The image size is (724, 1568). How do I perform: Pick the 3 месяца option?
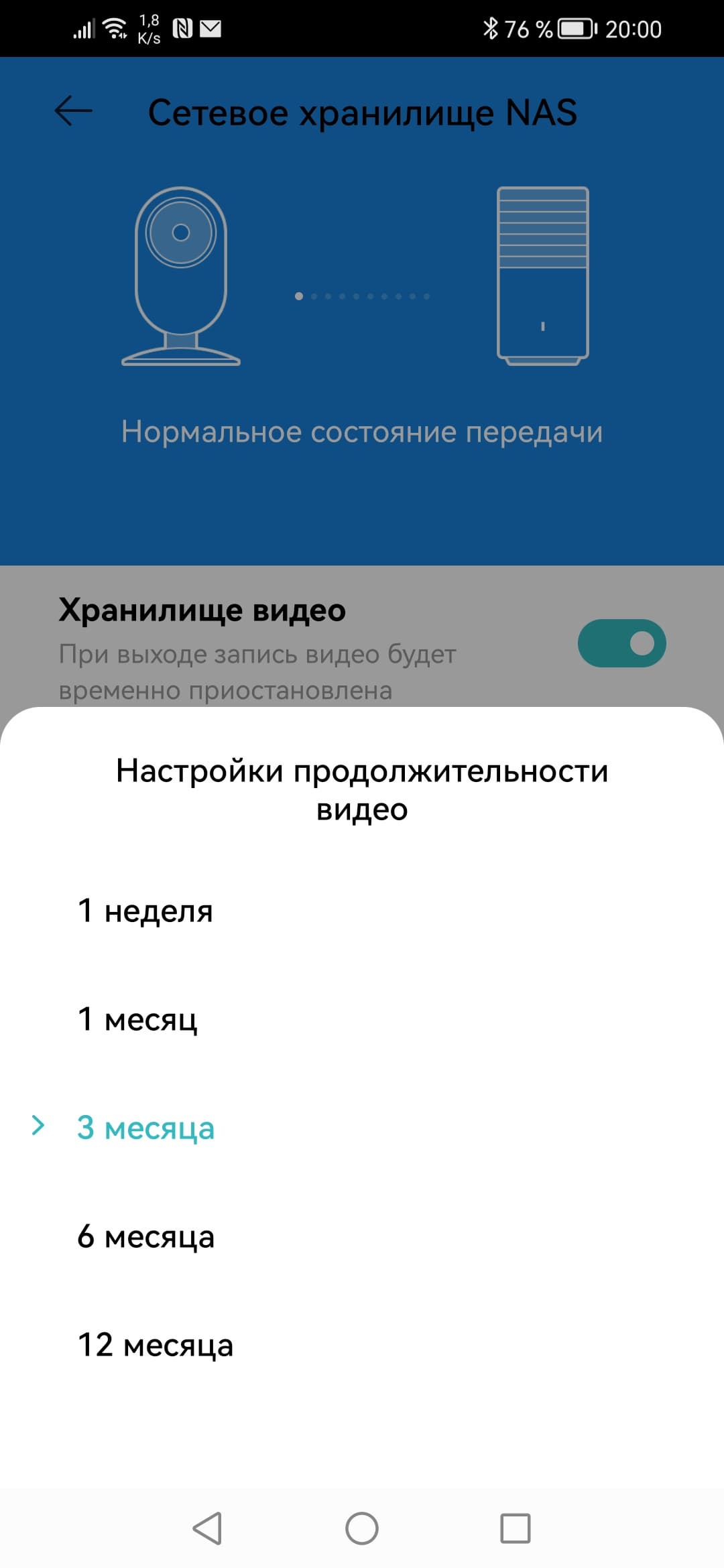click(x=145, y=1128)
